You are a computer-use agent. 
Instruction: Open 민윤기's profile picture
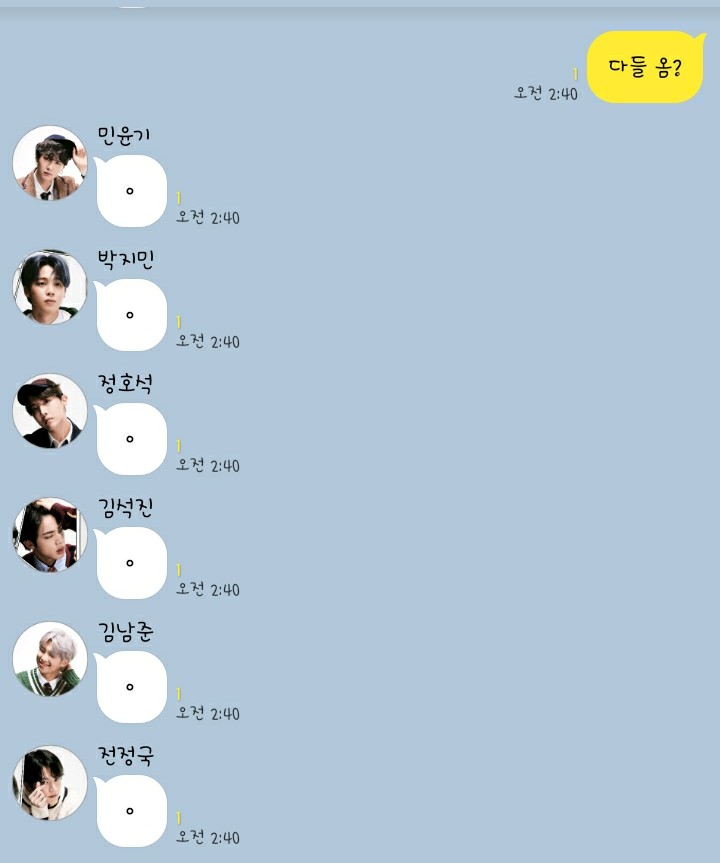point(50,163)
